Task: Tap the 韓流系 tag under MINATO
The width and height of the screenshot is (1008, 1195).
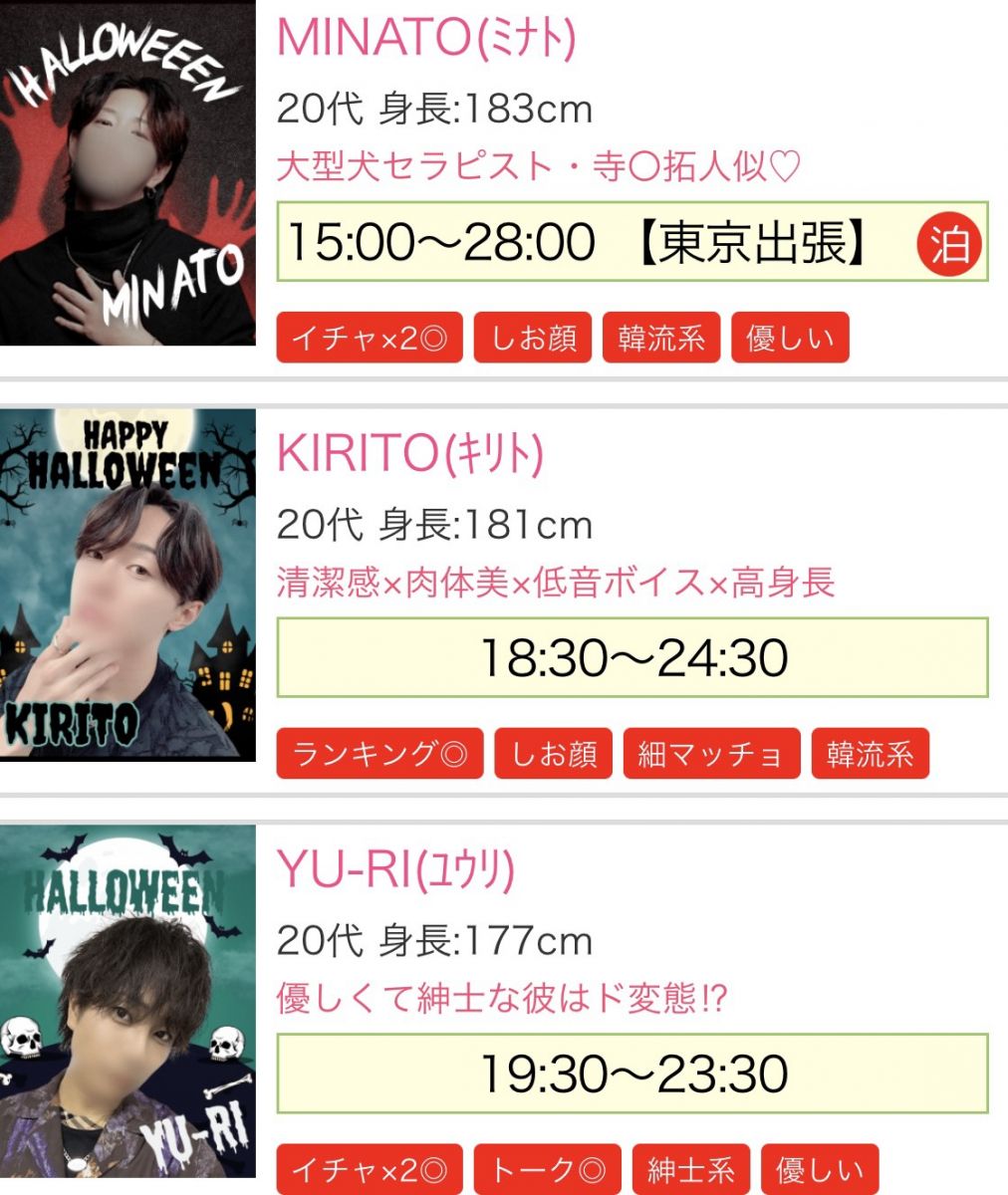Action: [661, 339]
